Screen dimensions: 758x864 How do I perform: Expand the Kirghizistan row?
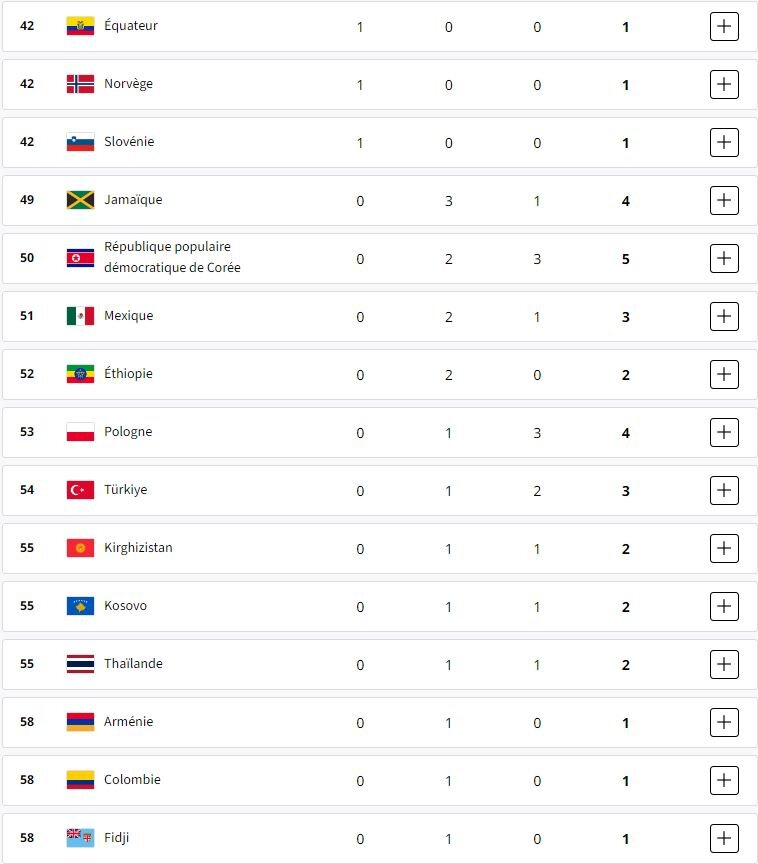724,549
